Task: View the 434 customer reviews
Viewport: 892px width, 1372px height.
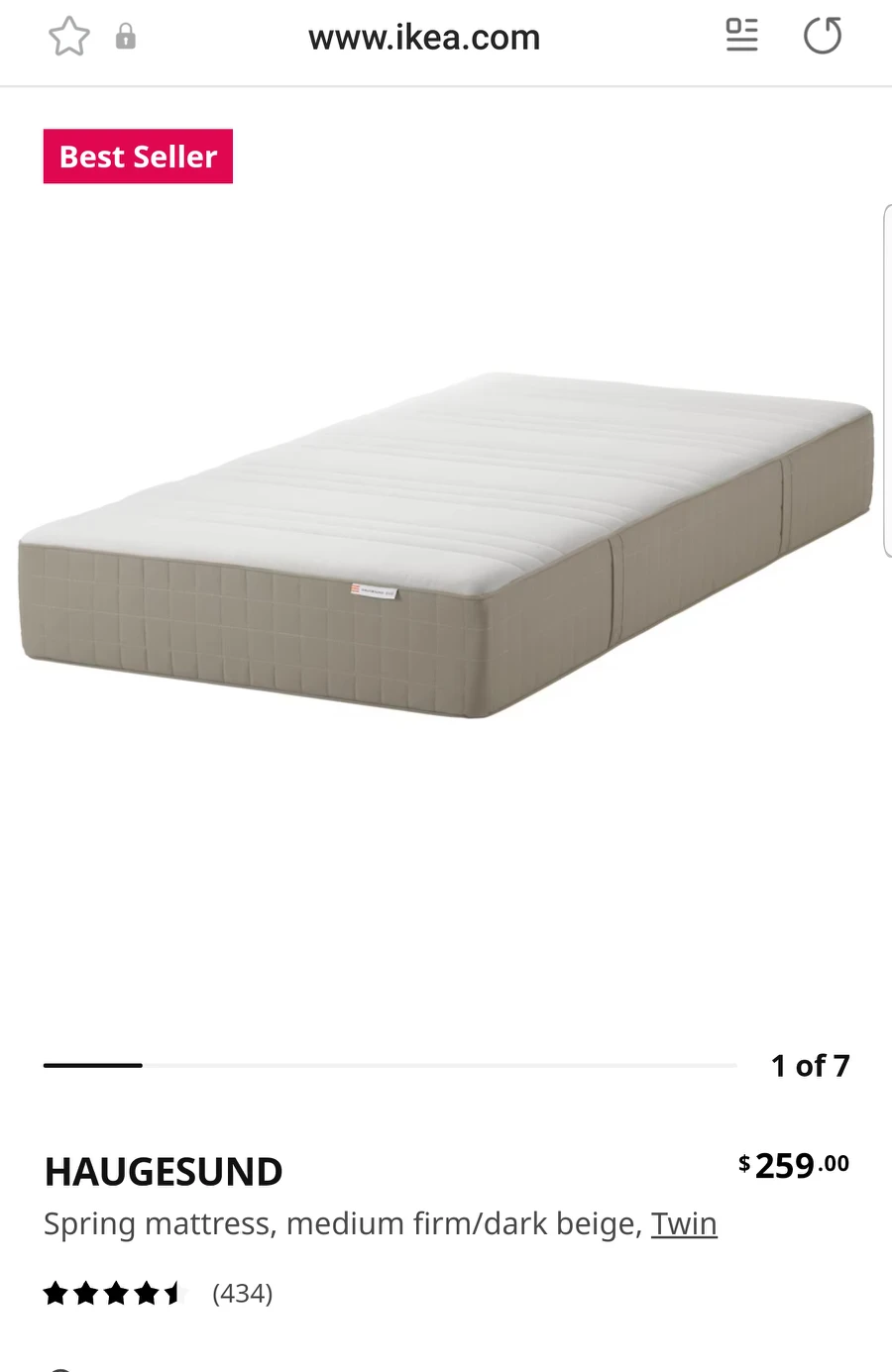Action: pos(242,1294)
